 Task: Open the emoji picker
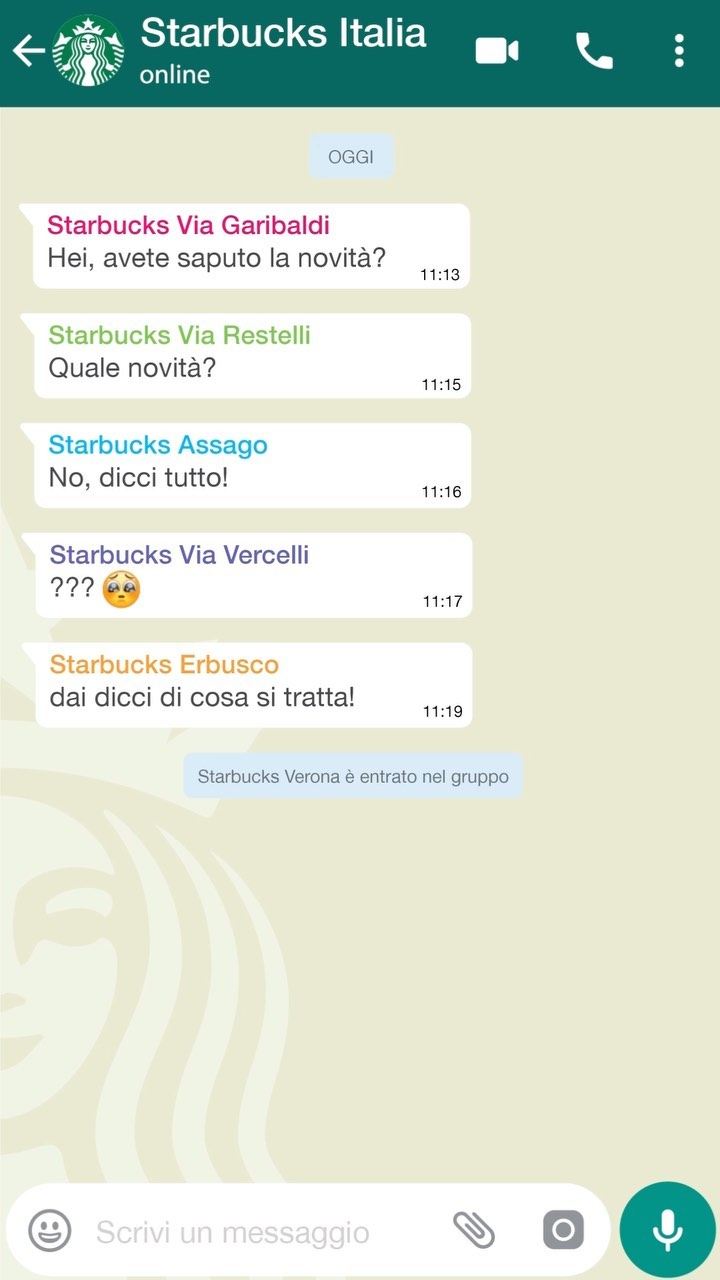(x=49, y=1230)
